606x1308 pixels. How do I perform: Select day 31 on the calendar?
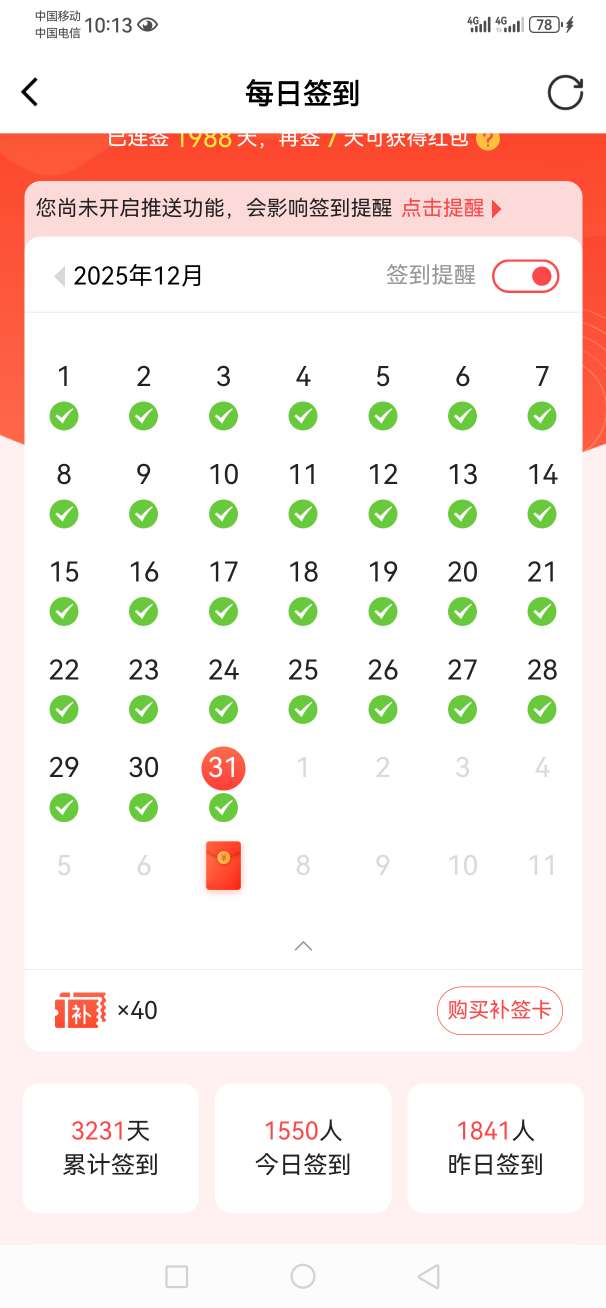pos(223,768)
